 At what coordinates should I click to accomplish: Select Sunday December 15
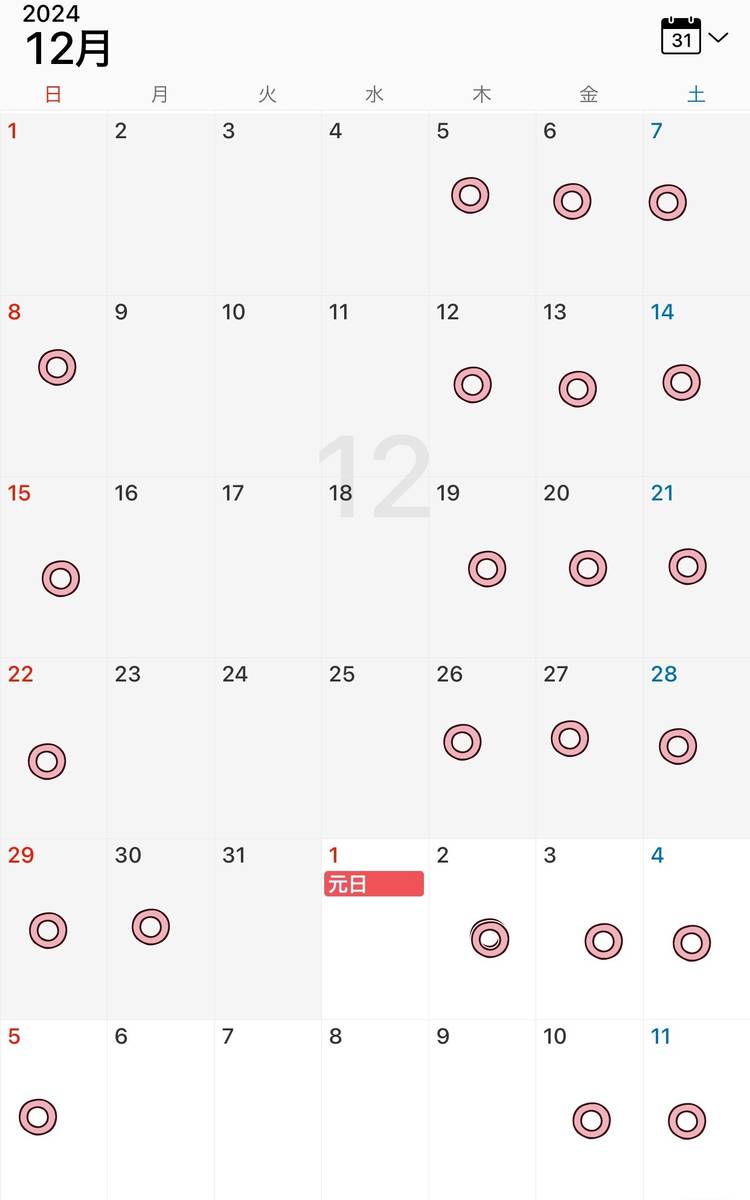coord(53,566)
